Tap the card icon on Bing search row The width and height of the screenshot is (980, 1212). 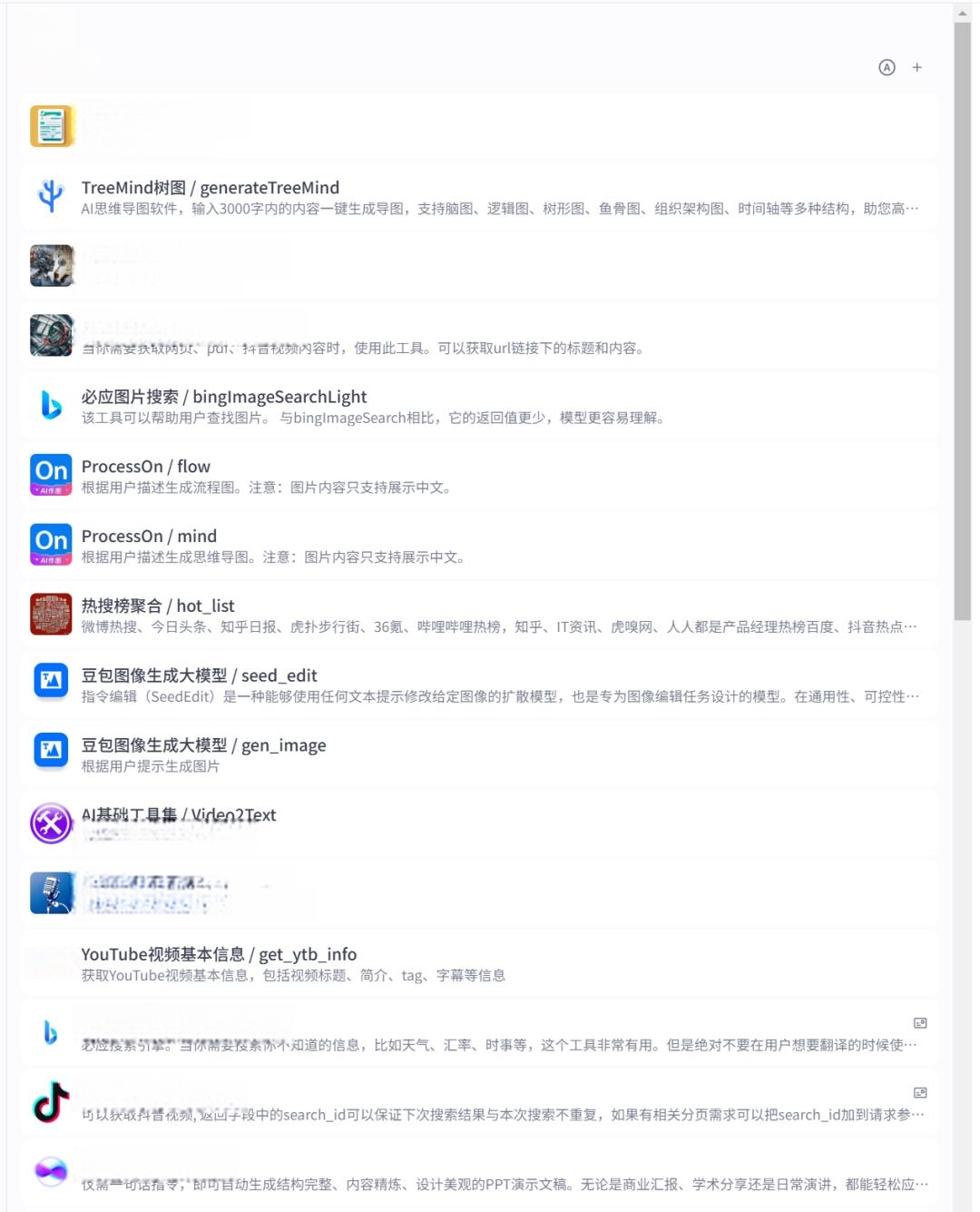[x=920, y=1023]
